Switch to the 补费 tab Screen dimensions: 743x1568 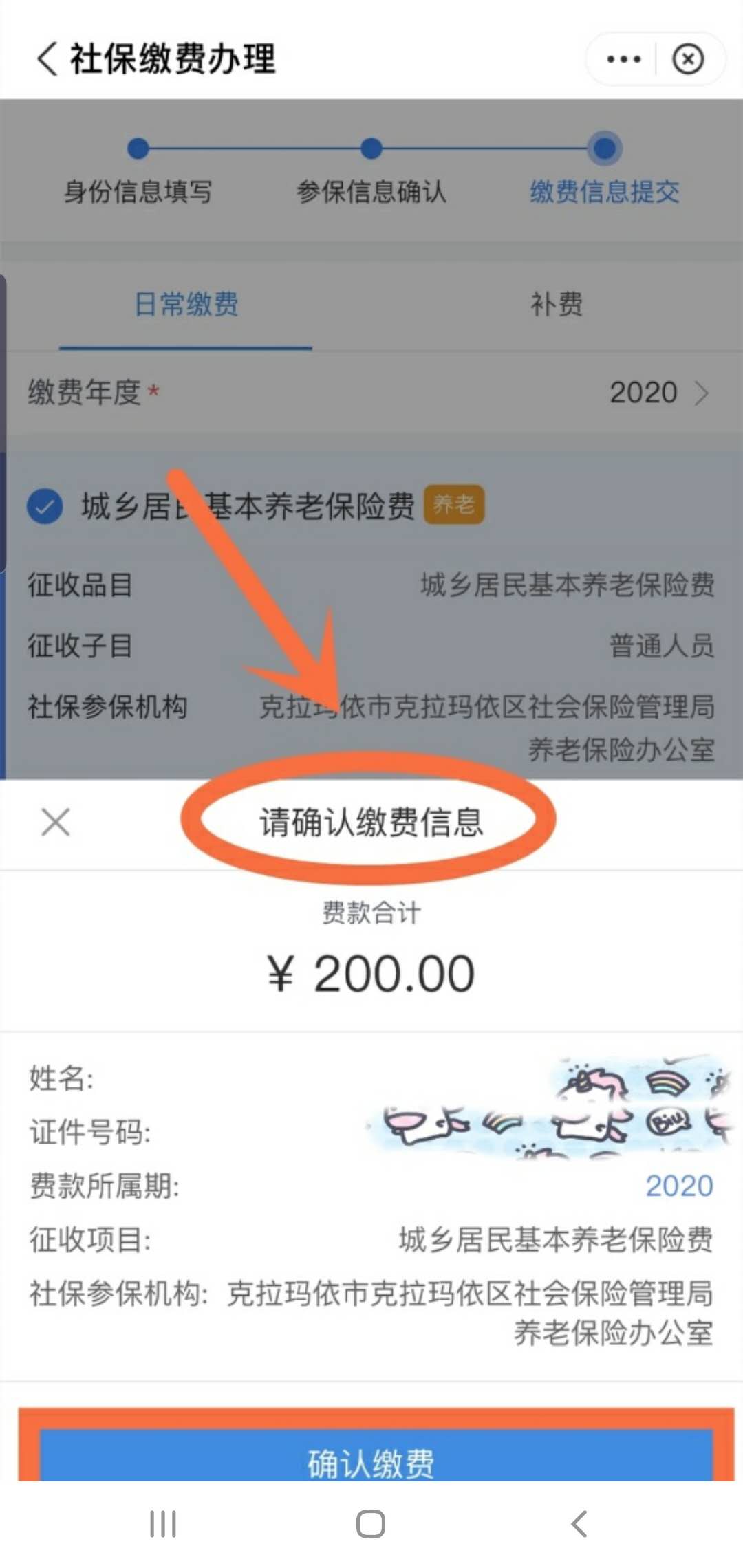point(556,304)
